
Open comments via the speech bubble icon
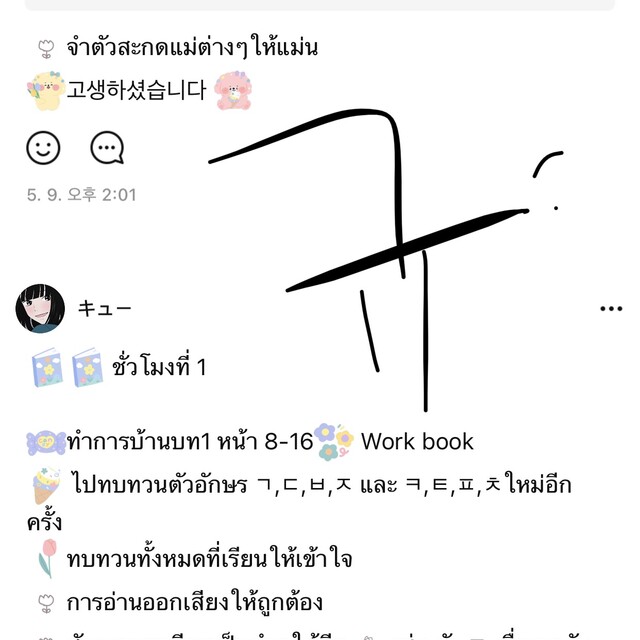[107, 148]
